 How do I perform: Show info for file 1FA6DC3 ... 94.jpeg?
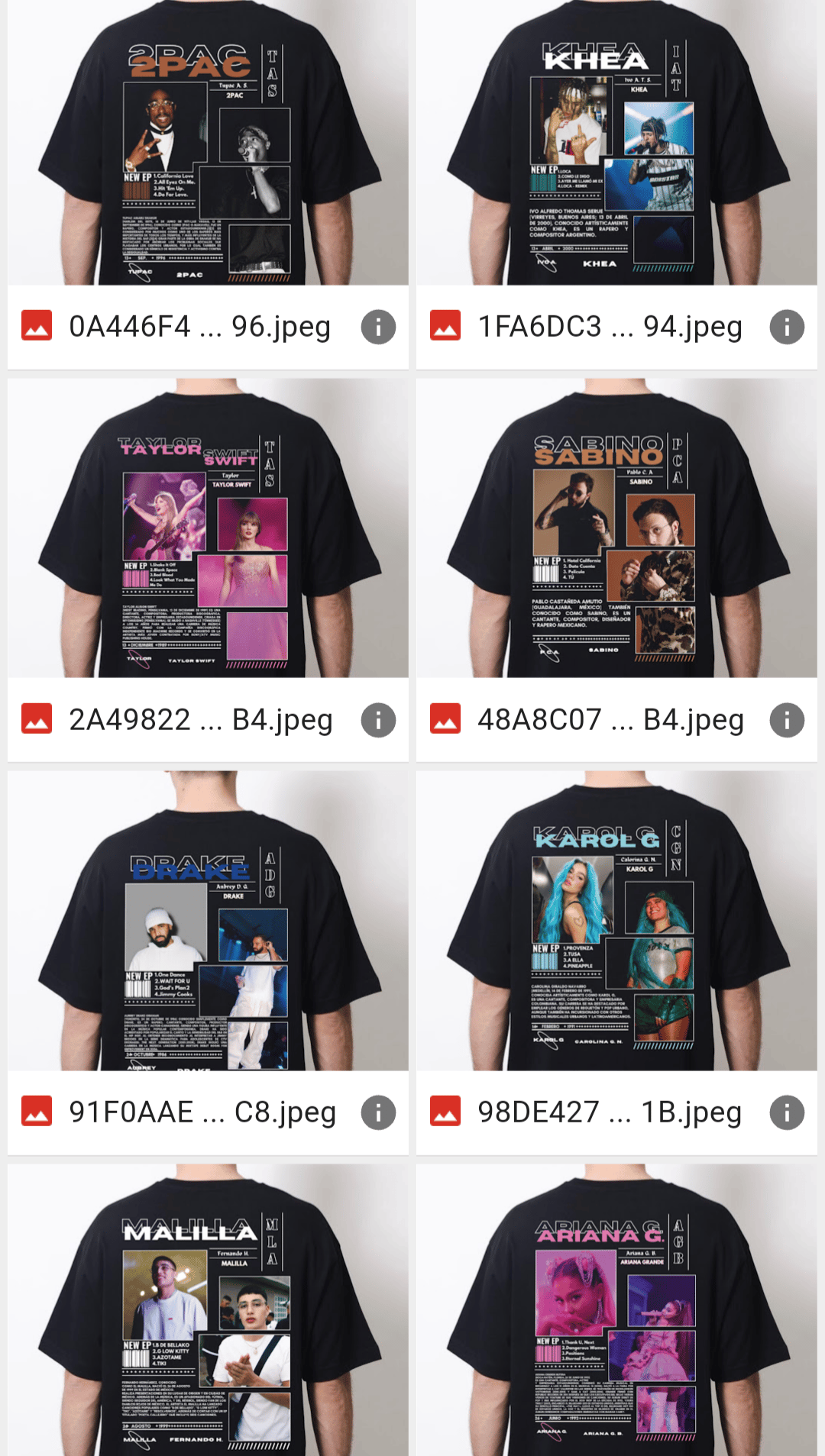787,328
